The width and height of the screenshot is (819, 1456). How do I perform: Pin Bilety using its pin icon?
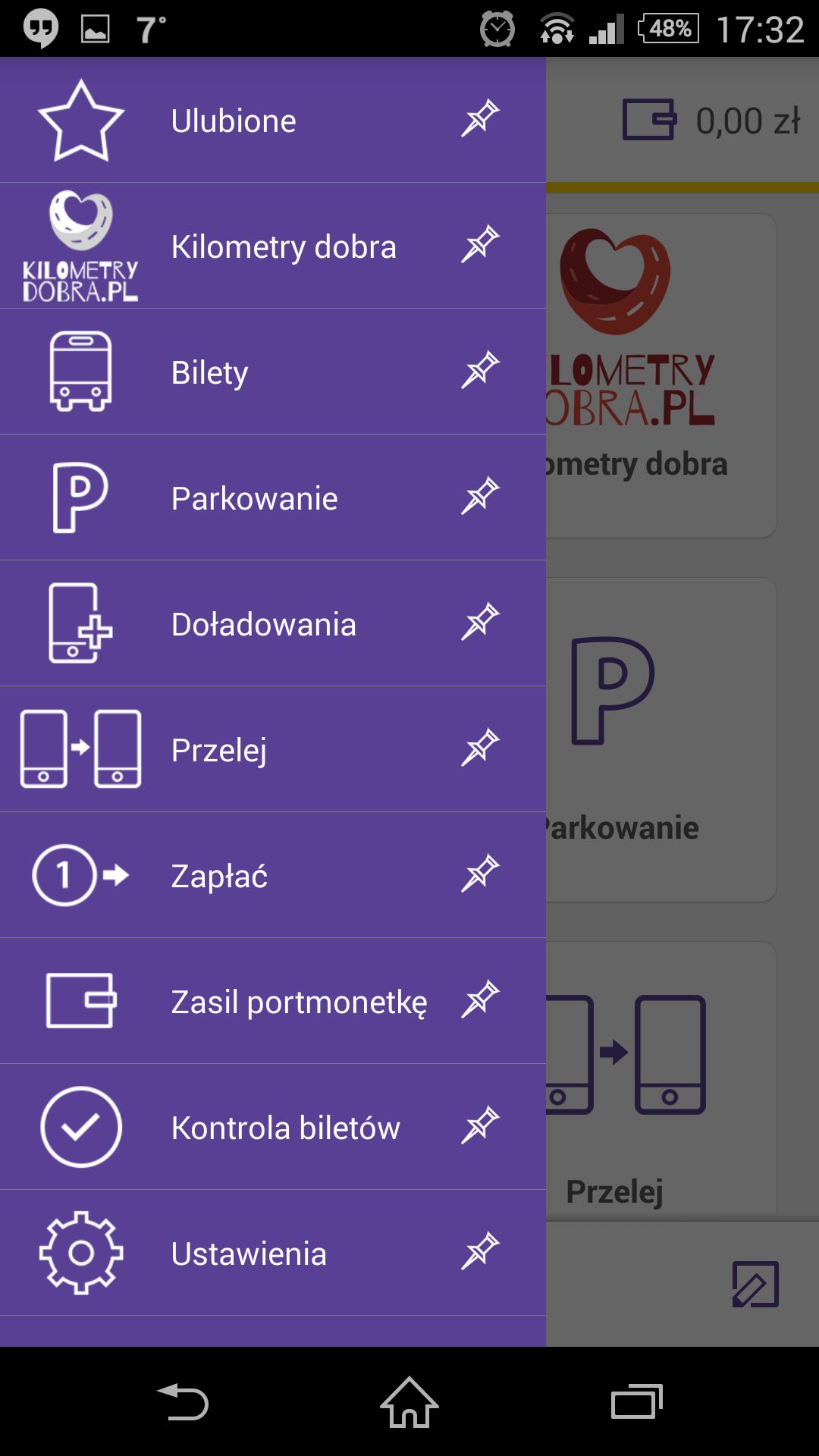(x=481, y=370)
